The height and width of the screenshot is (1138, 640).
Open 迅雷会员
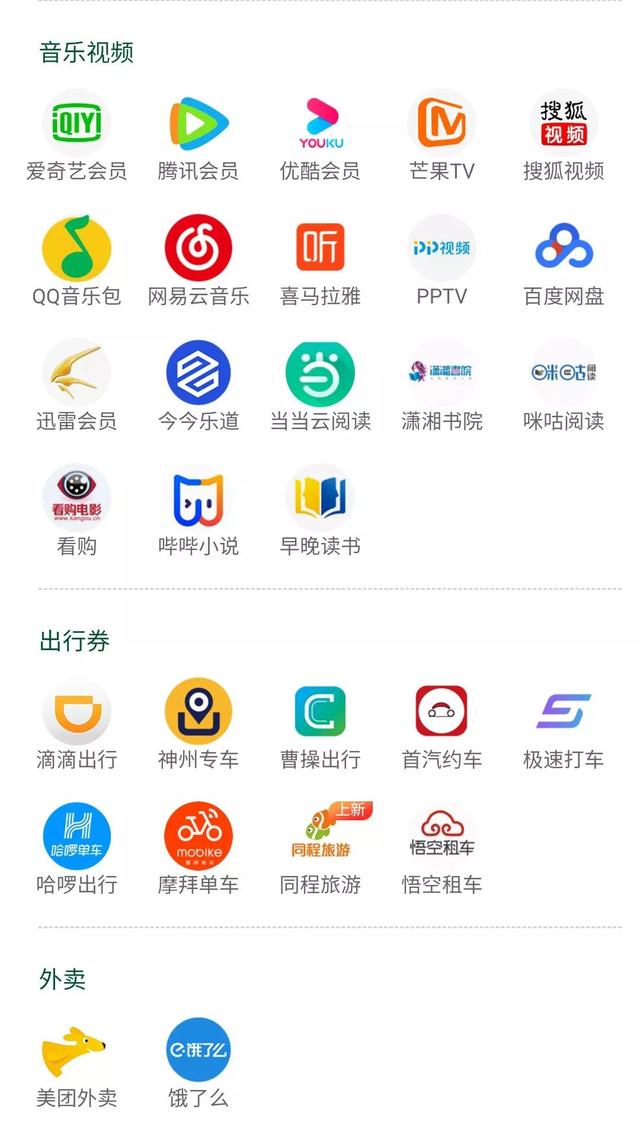[77, 374]
